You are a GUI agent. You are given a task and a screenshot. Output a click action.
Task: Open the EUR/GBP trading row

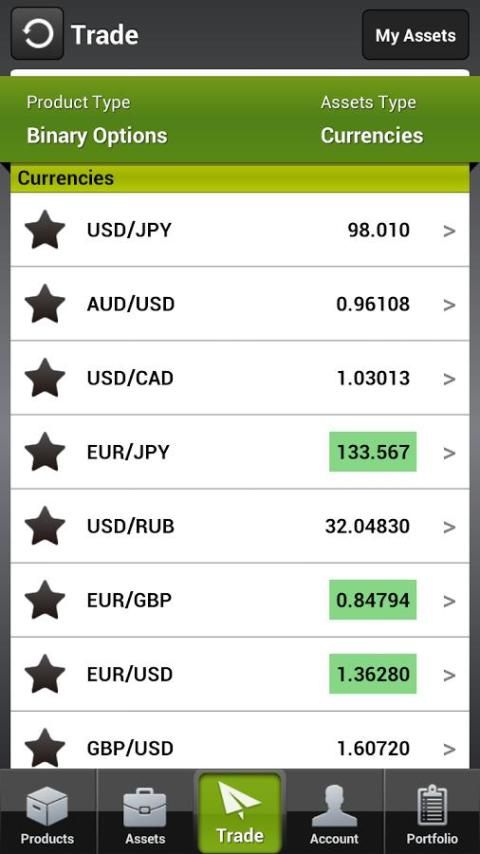tap(240, 600)
